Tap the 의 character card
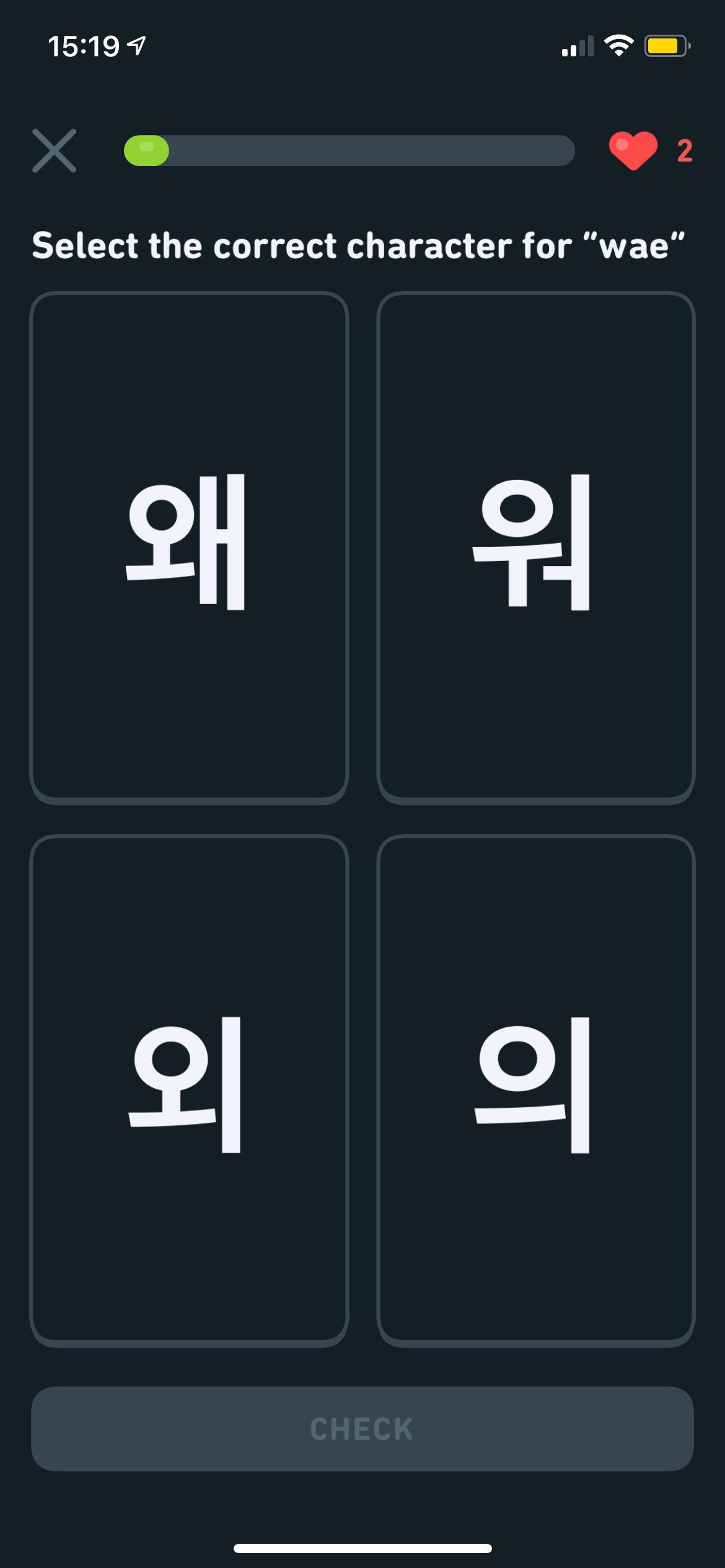 535,1091
